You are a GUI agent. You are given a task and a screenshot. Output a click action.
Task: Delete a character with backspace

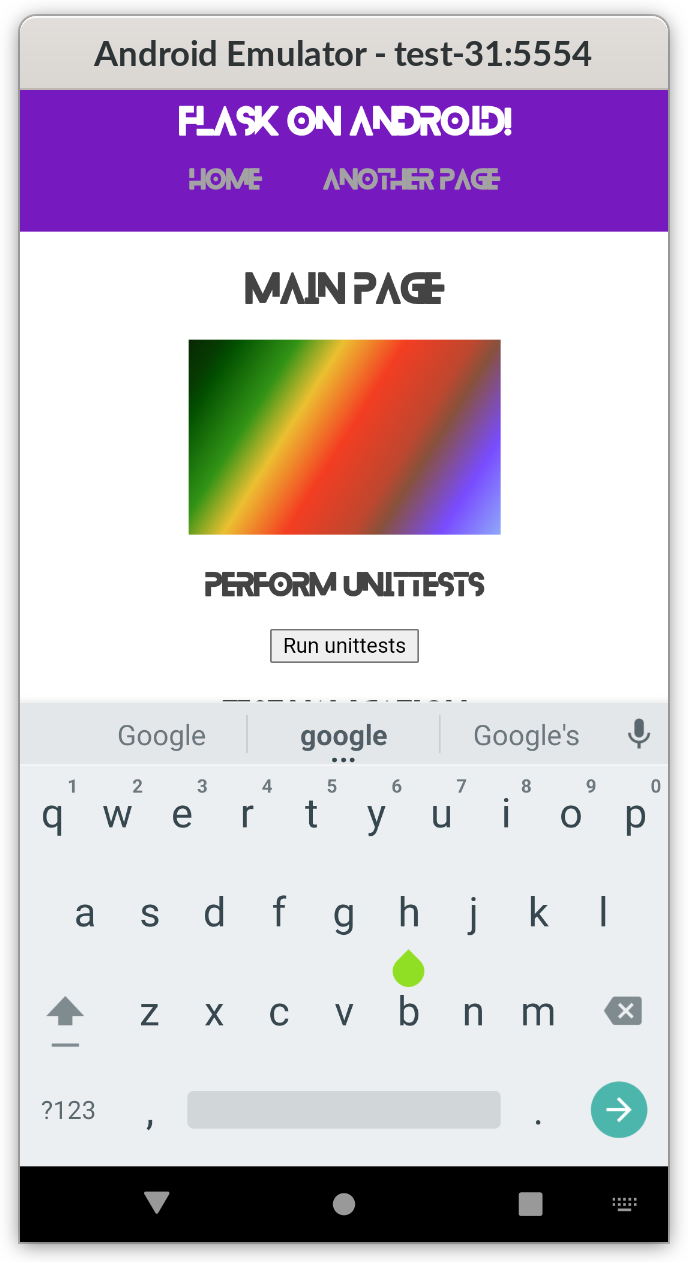(622, 1012)
